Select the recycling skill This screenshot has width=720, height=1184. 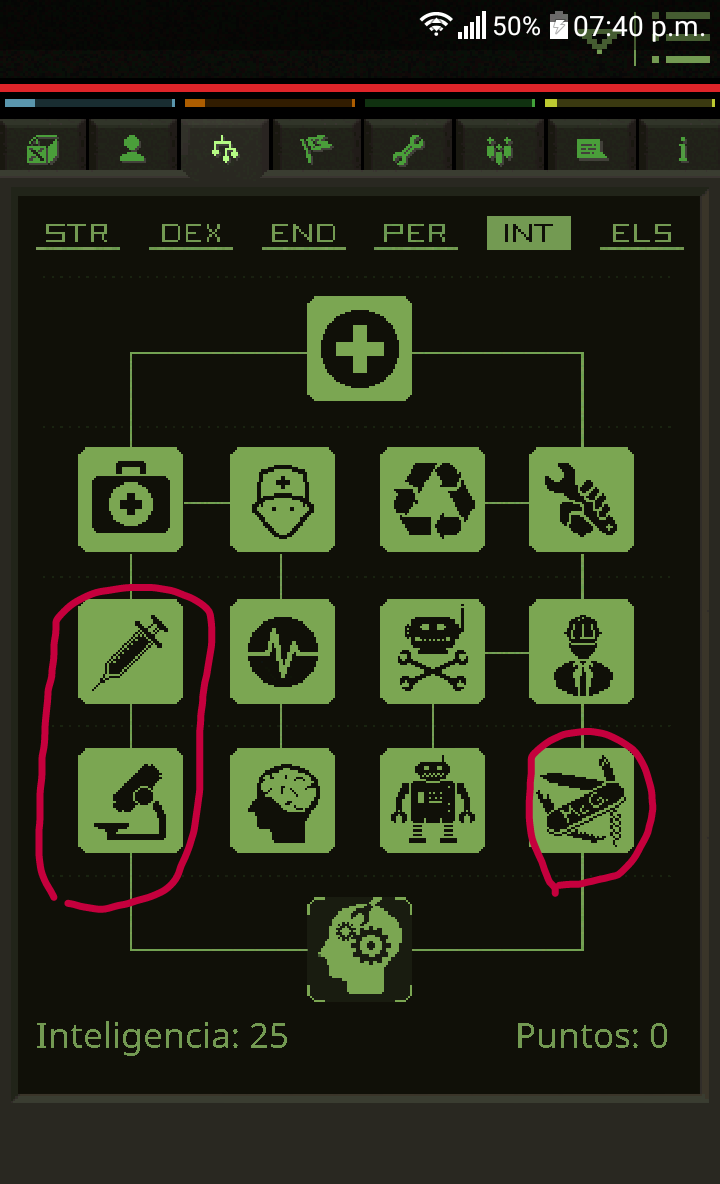click(432, 499)
